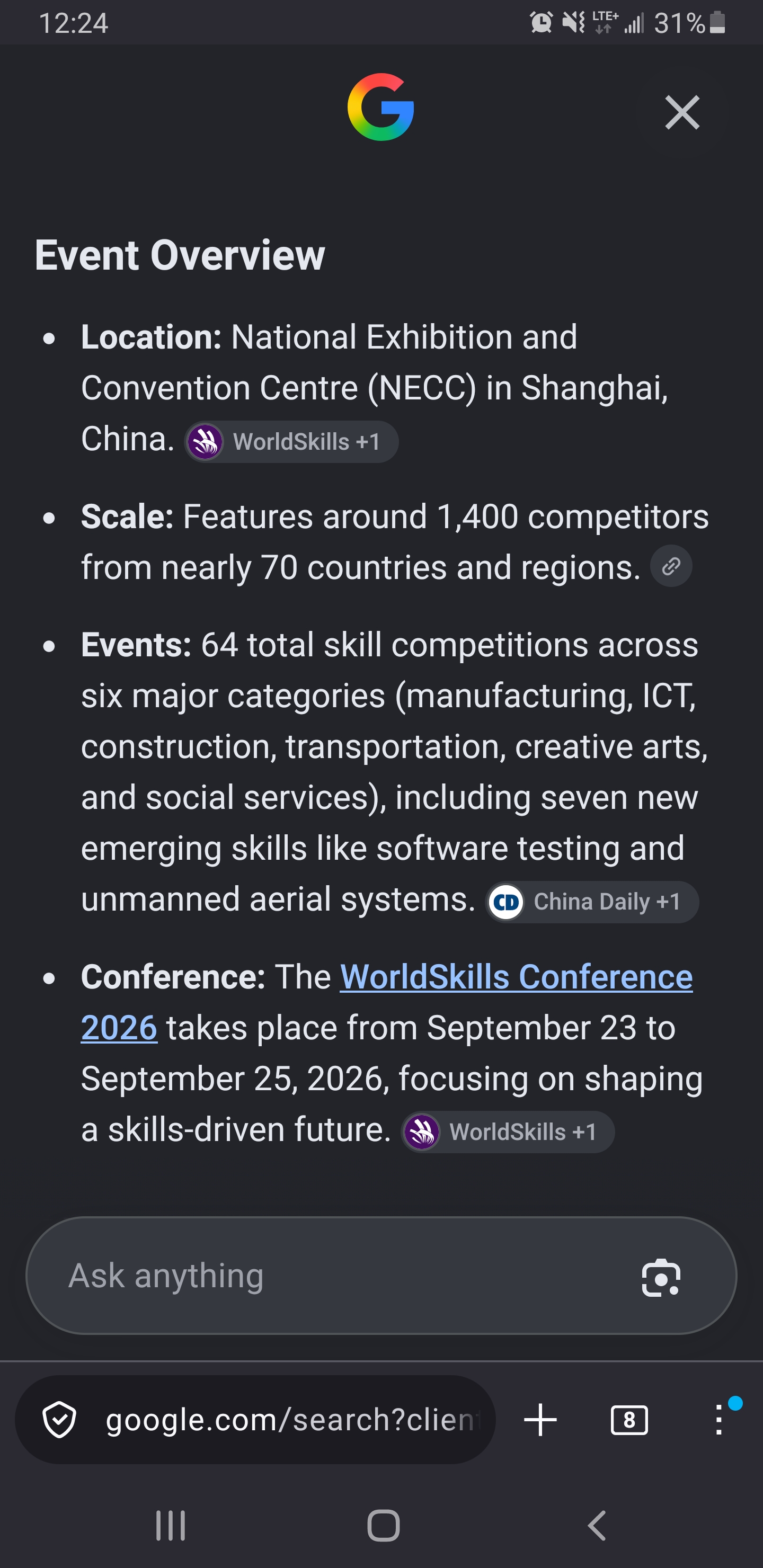Screen dimensions: 763x1568
Task: Tap the link icon after the Scale paragraph
Action: pyautogui.click(x=671, y=566)
